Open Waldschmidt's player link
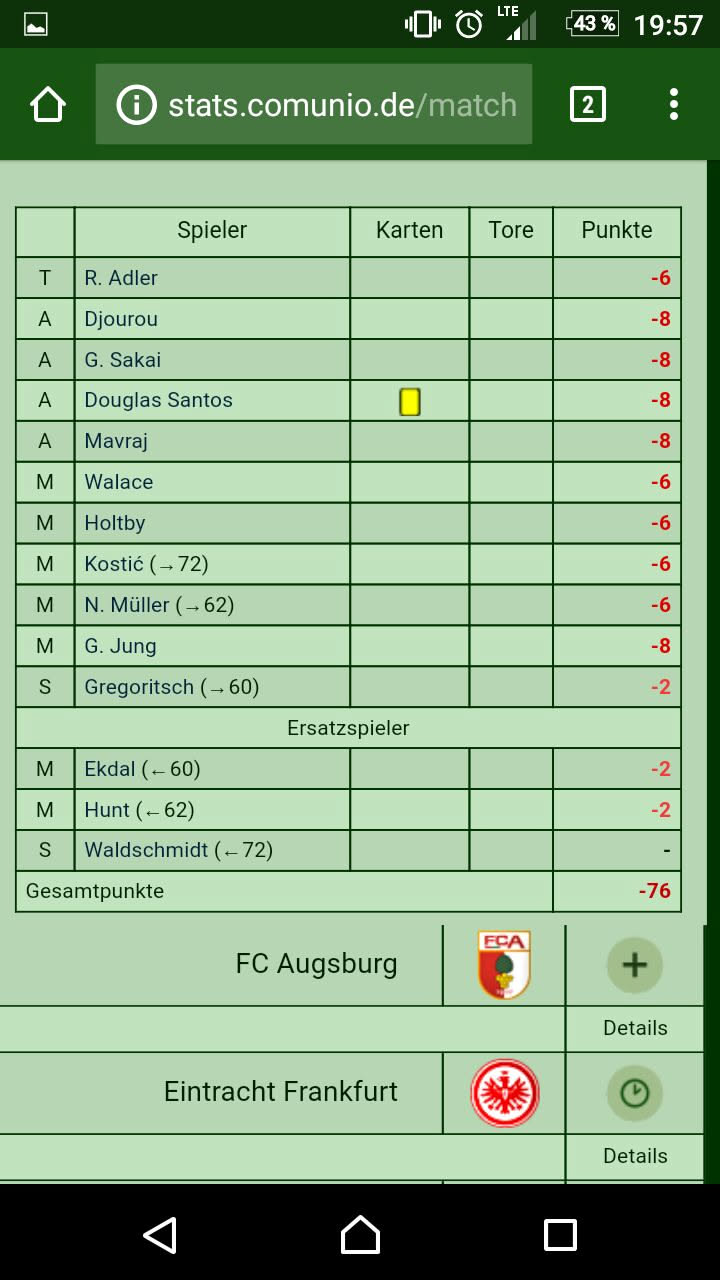Image resolution: width=720 pixels, height=1280 pixels. [146, 851]
